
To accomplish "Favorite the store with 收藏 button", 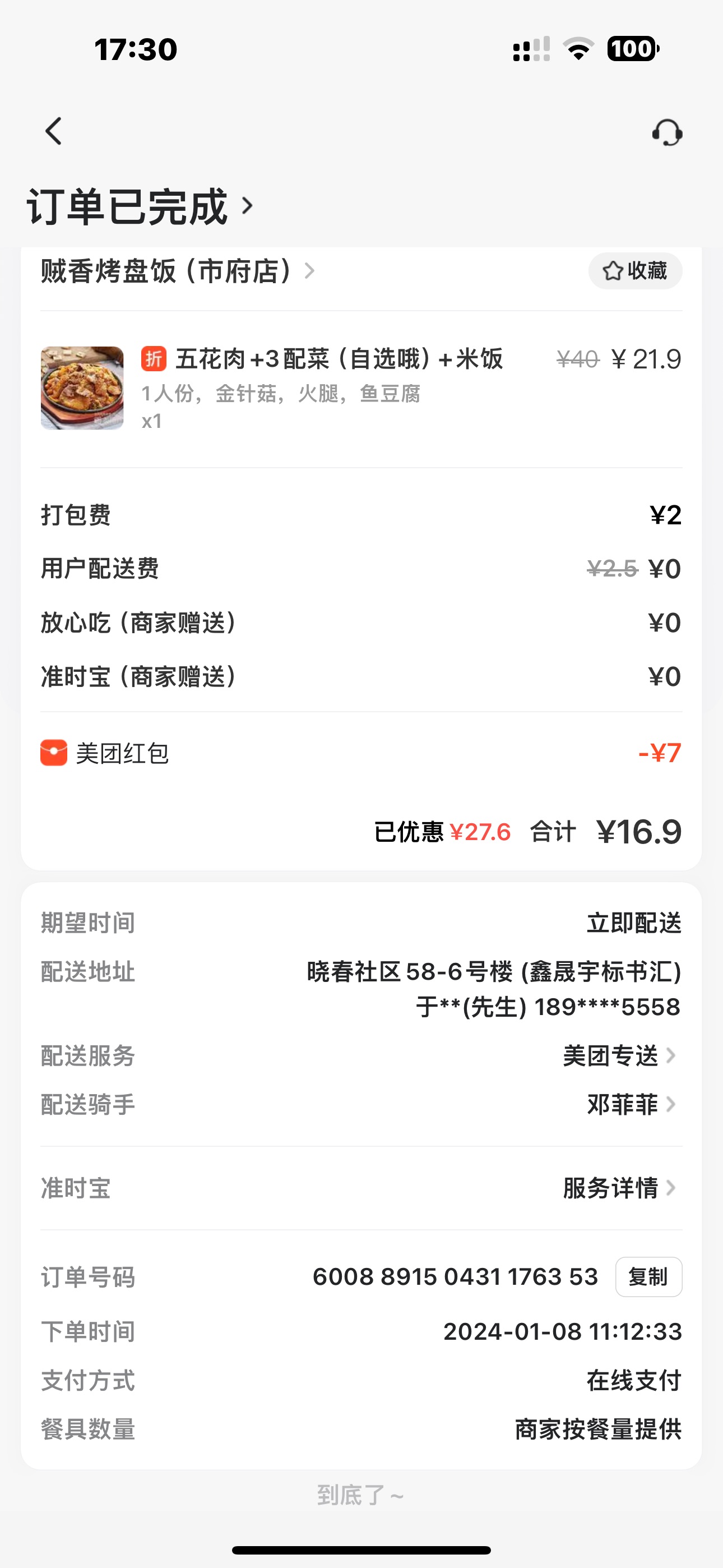I will pyautogui.click(x=635, y=271).
